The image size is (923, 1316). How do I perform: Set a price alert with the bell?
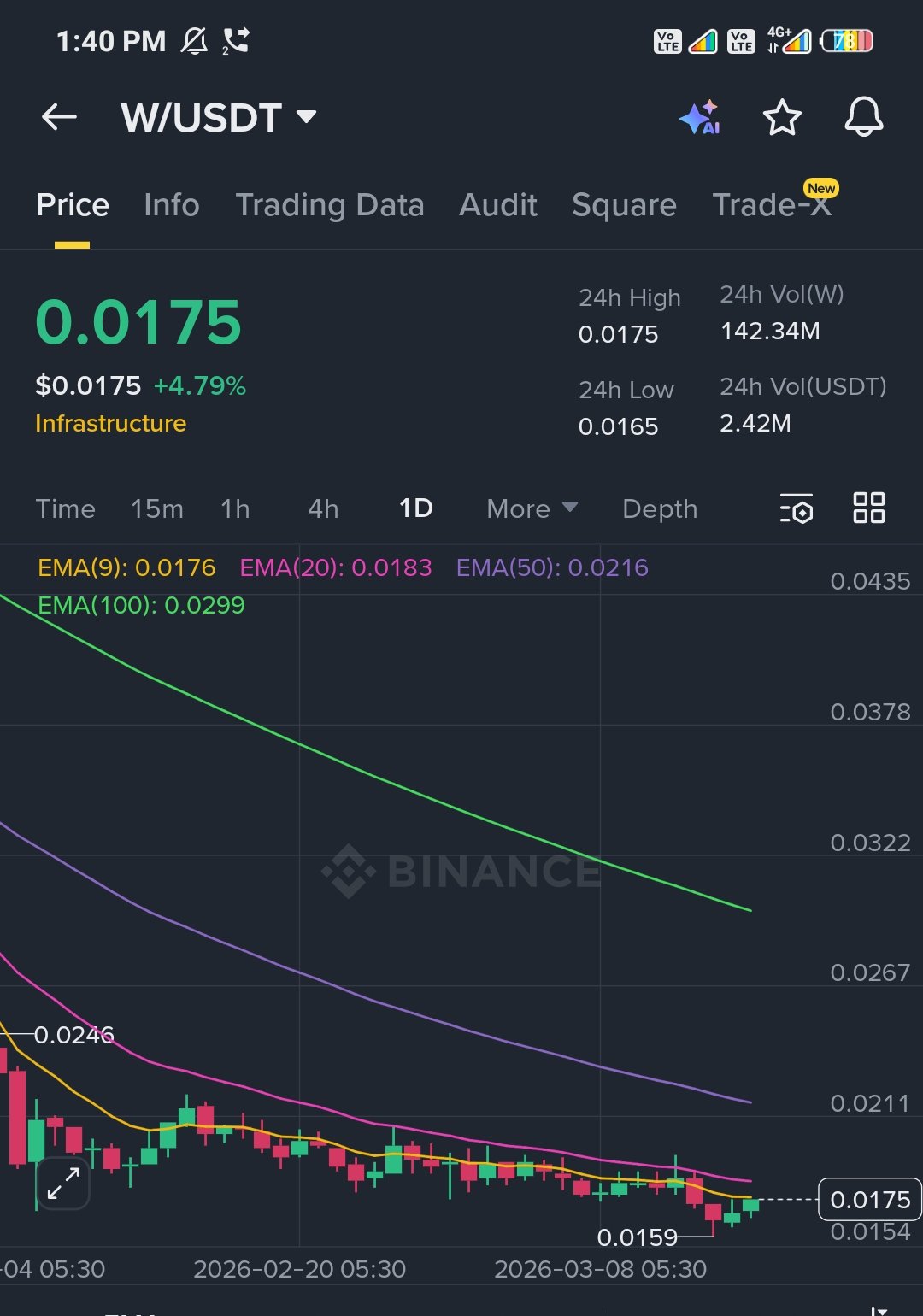(x=863, y=117)
